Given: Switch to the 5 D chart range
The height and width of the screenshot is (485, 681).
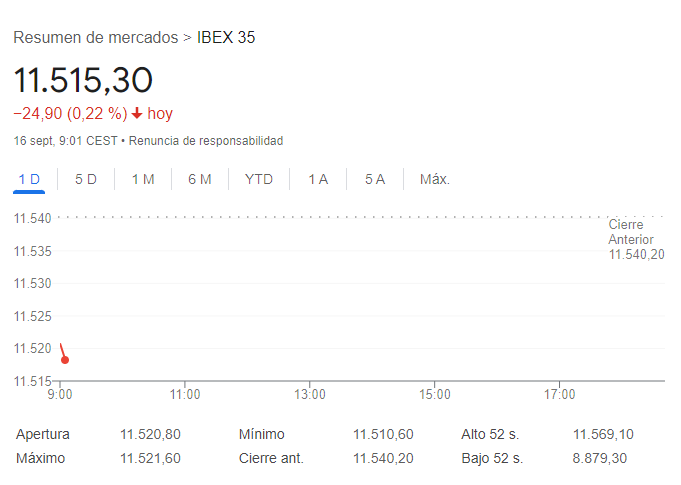Looking at the screenshot, I should [86, 179].
